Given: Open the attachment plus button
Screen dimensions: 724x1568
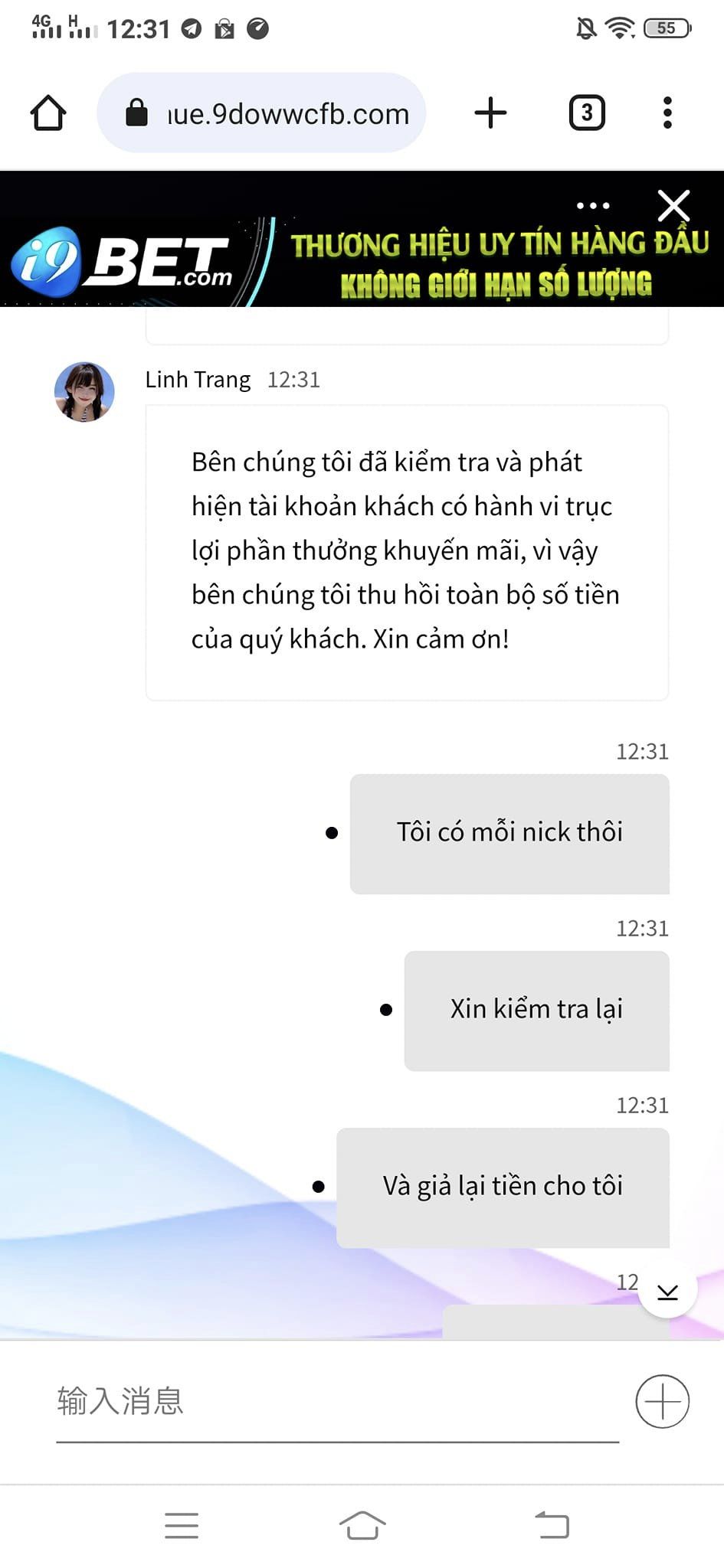Looking at the screenshot, I should [x=662, y=1401].
